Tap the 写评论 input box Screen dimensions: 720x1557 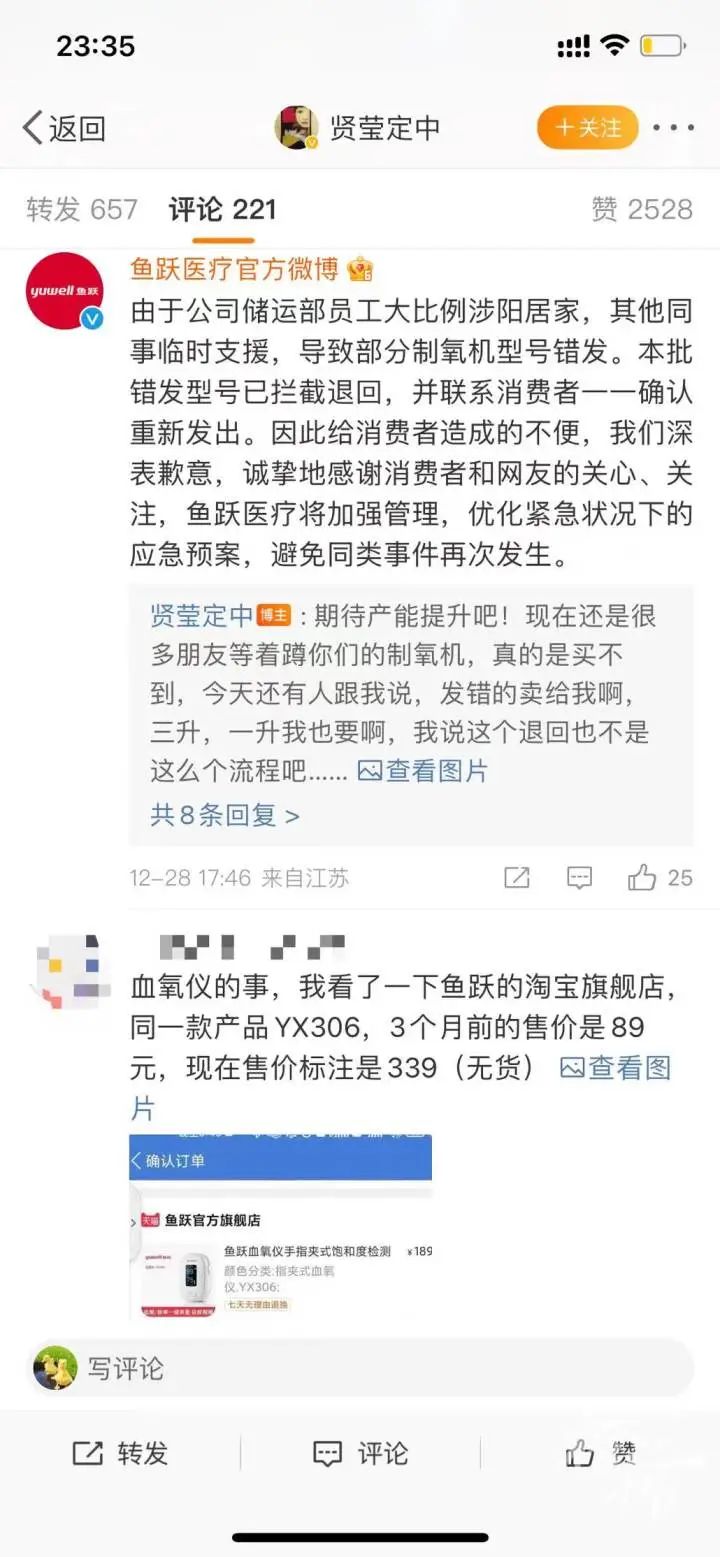pyautogui.click(x=360, y=1368)
